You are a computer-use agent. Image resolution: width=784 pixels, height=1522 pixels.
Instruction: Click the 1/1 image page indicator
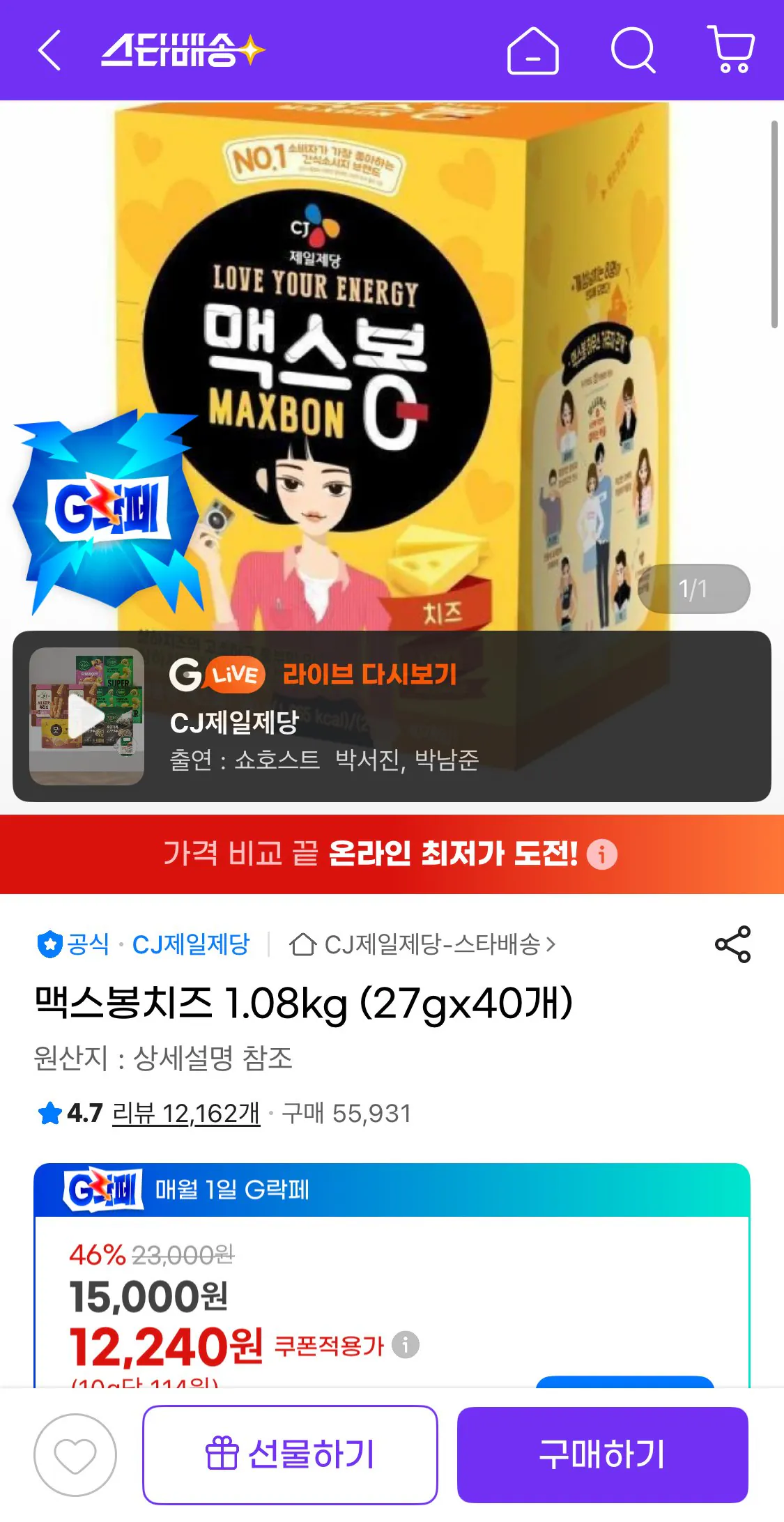693,589
